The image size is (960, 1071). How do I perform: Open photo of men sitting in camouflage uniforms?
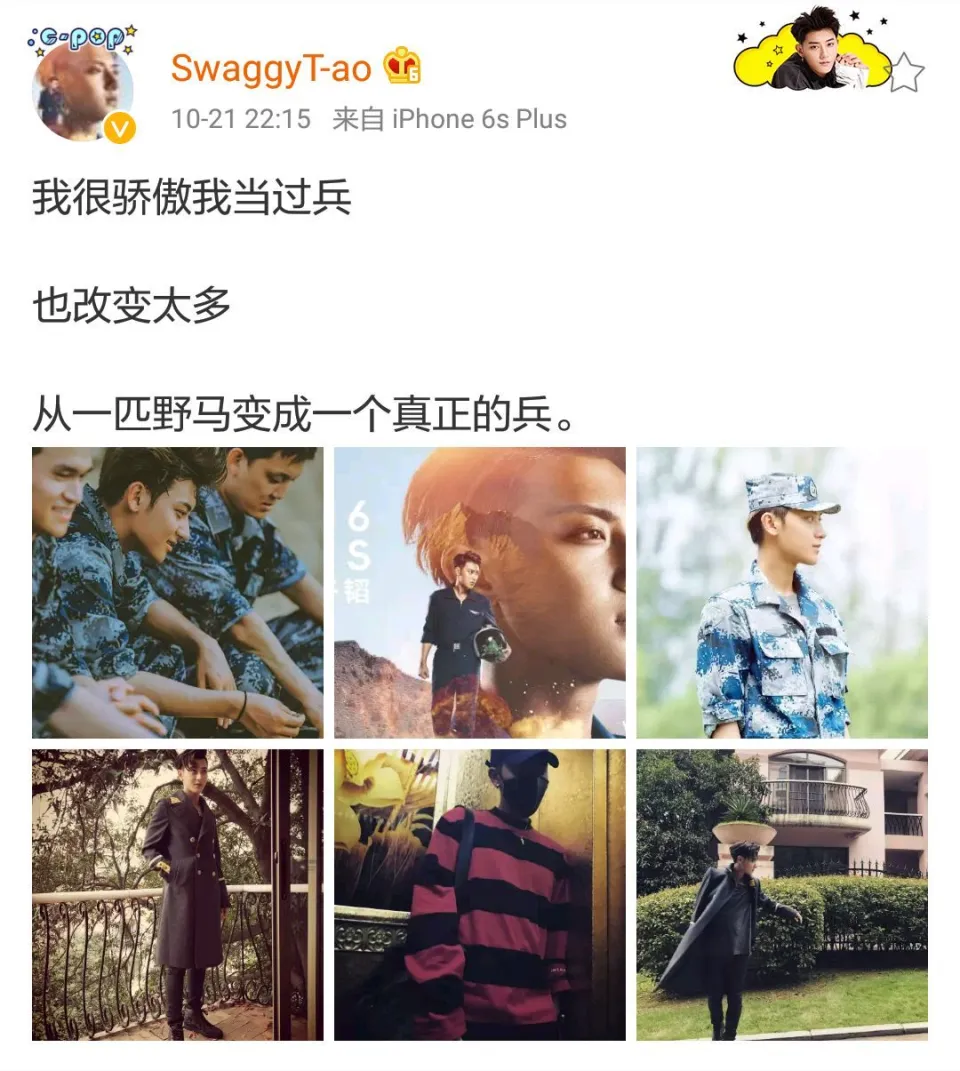(x=178, y=592)
